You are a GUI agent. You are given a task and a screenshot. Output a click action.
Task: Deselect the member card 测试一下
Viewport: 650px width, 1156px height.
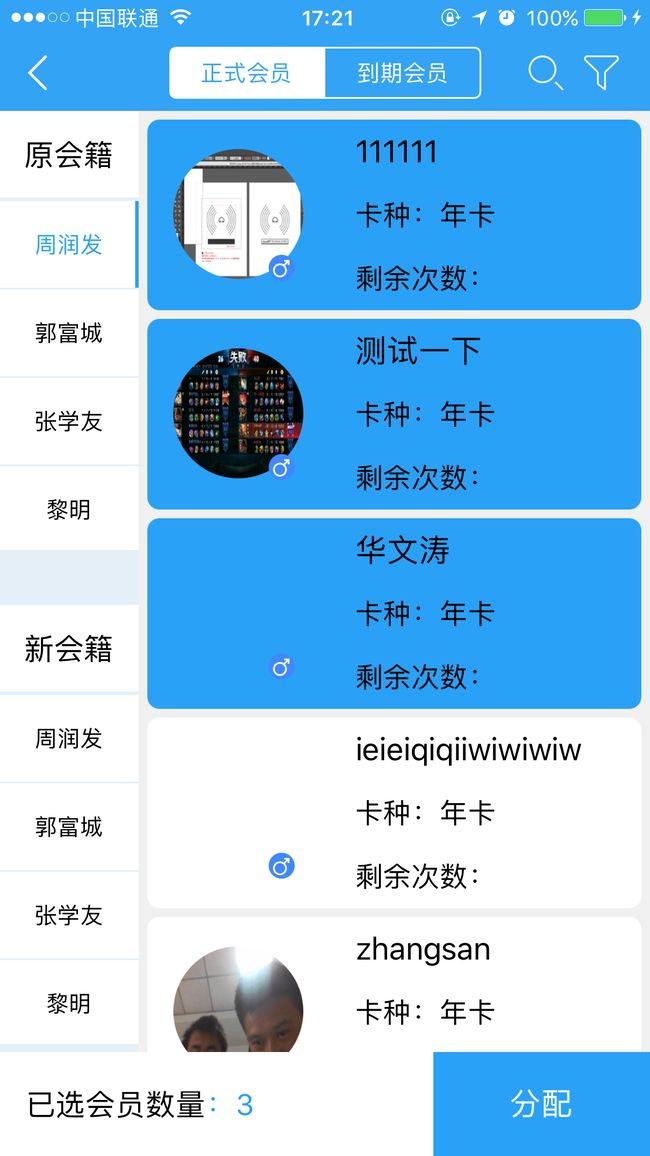pos(394,414)
